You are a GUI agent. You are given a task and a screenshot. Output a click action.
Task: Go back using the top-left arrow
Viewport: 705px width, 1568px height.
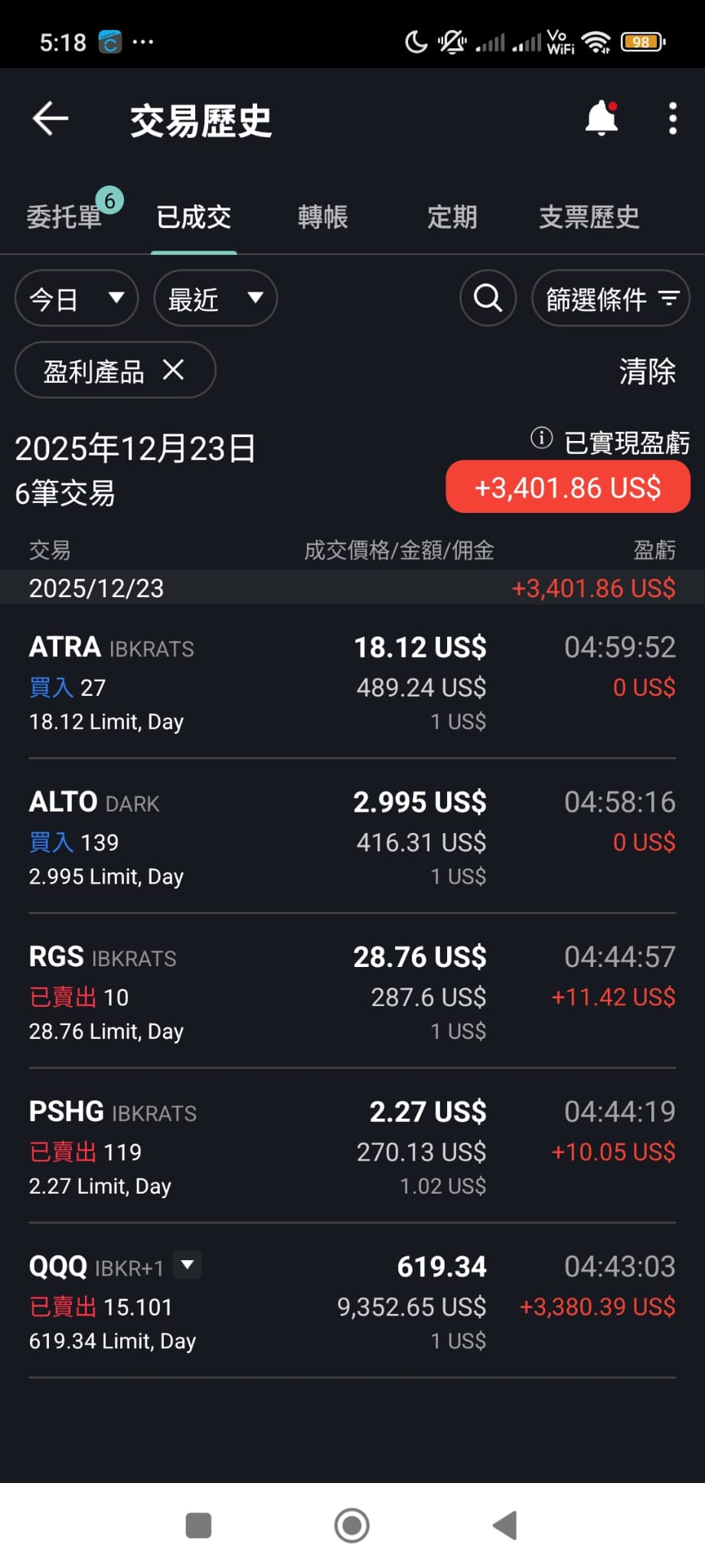coord(51,119)
